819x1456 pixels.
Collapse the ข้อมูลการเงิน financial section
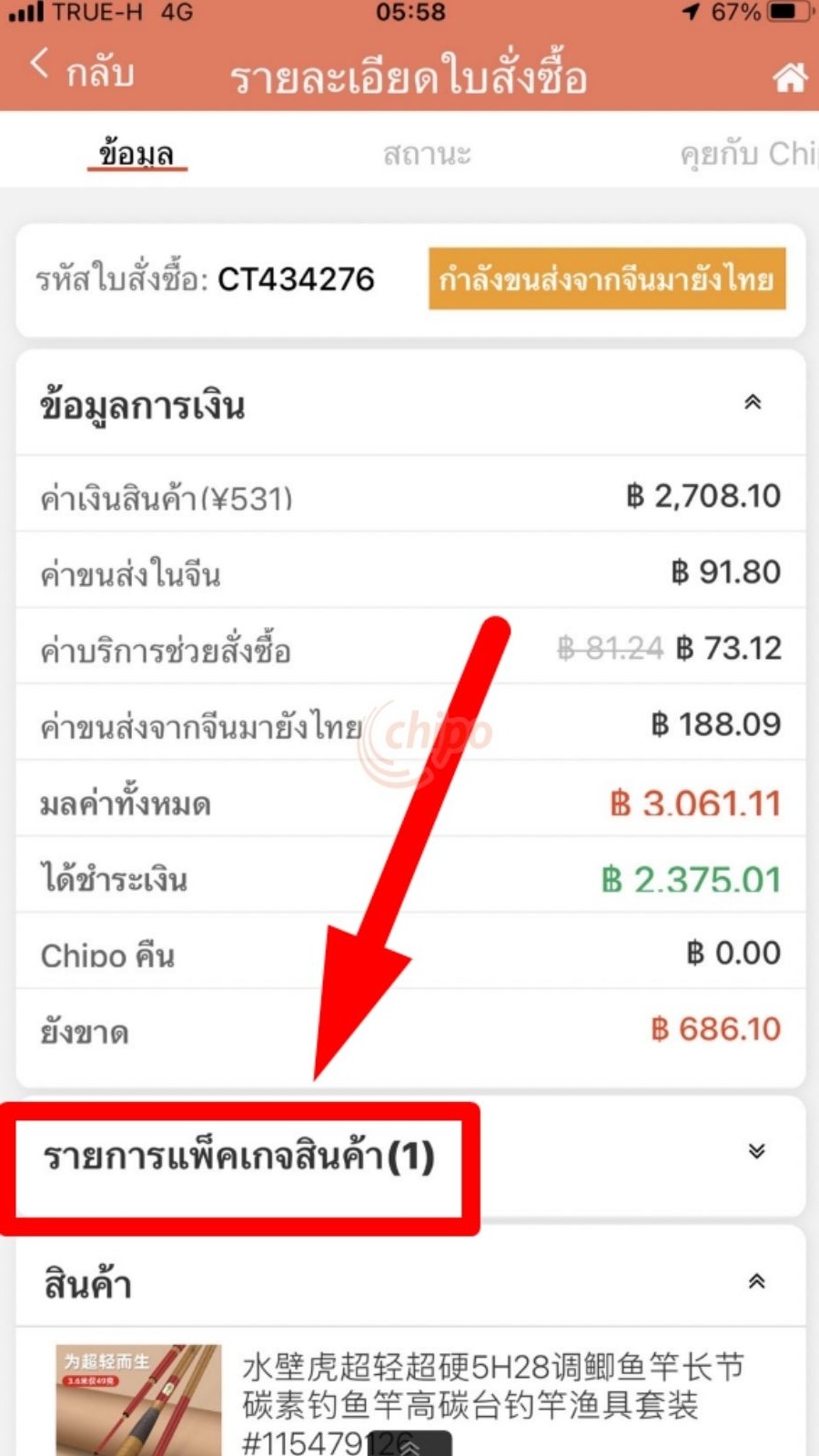[753, 402]
